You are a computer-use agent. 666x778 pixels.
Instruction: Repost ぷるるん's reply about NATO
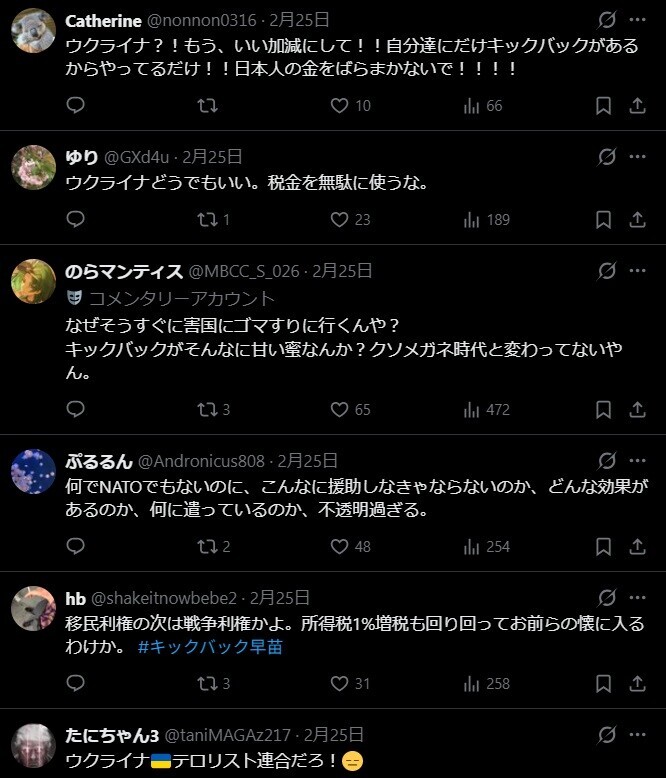pos(213,547)
